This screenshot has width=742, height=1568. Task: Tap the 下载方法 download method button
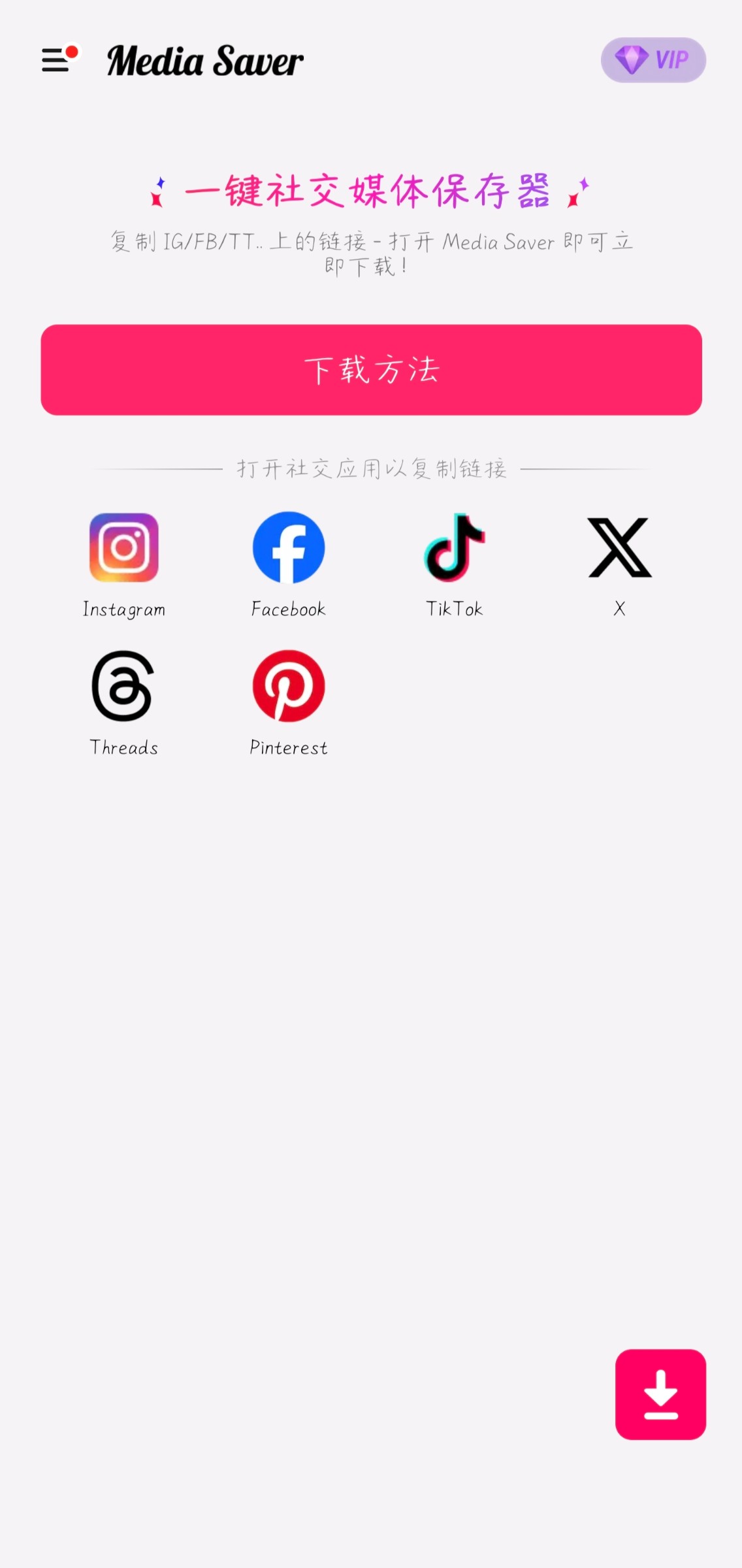[x=371, y=370]
